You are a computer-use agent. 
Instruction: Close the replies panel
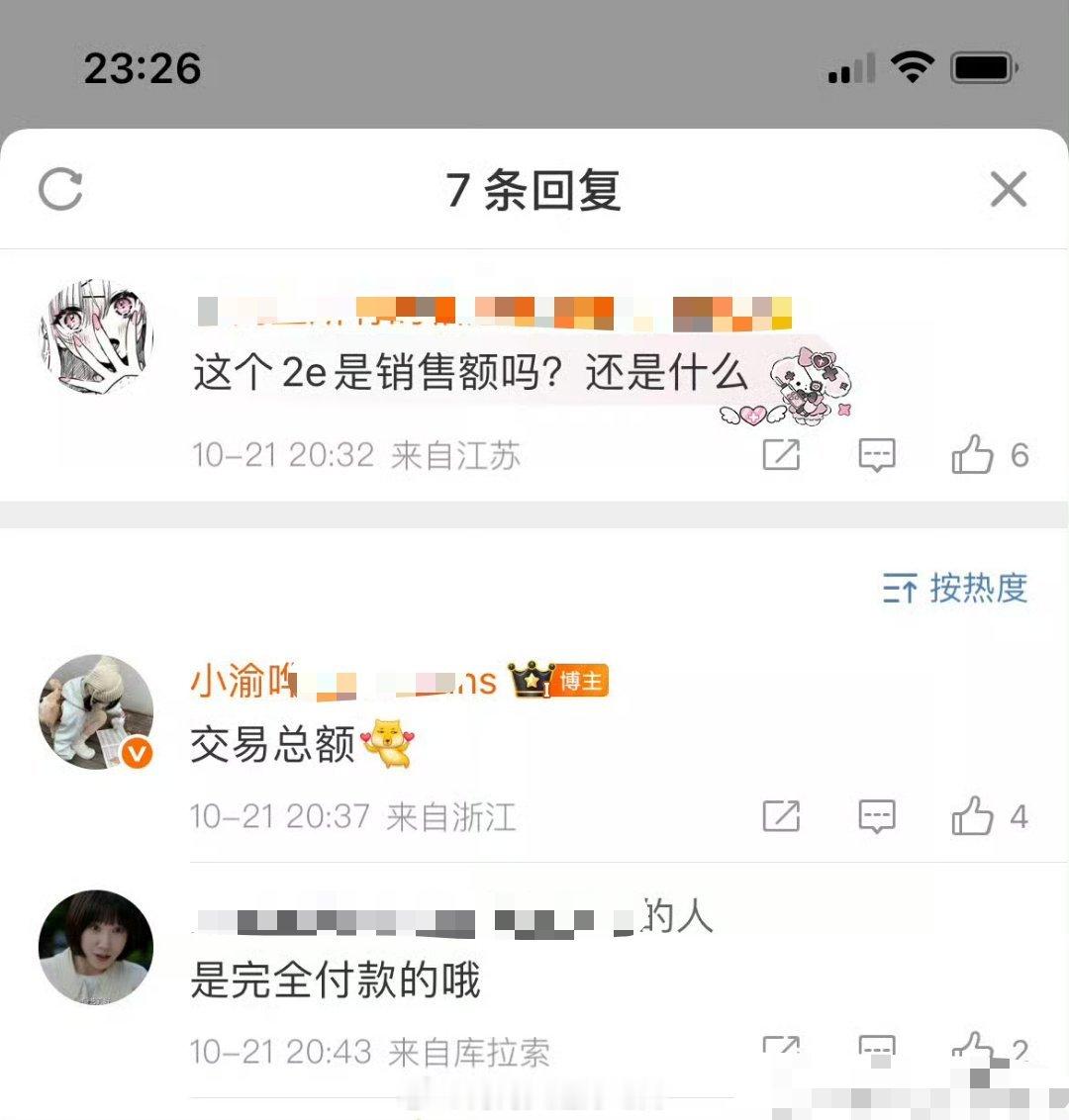pyautogui.click(x=1008, y=189)
